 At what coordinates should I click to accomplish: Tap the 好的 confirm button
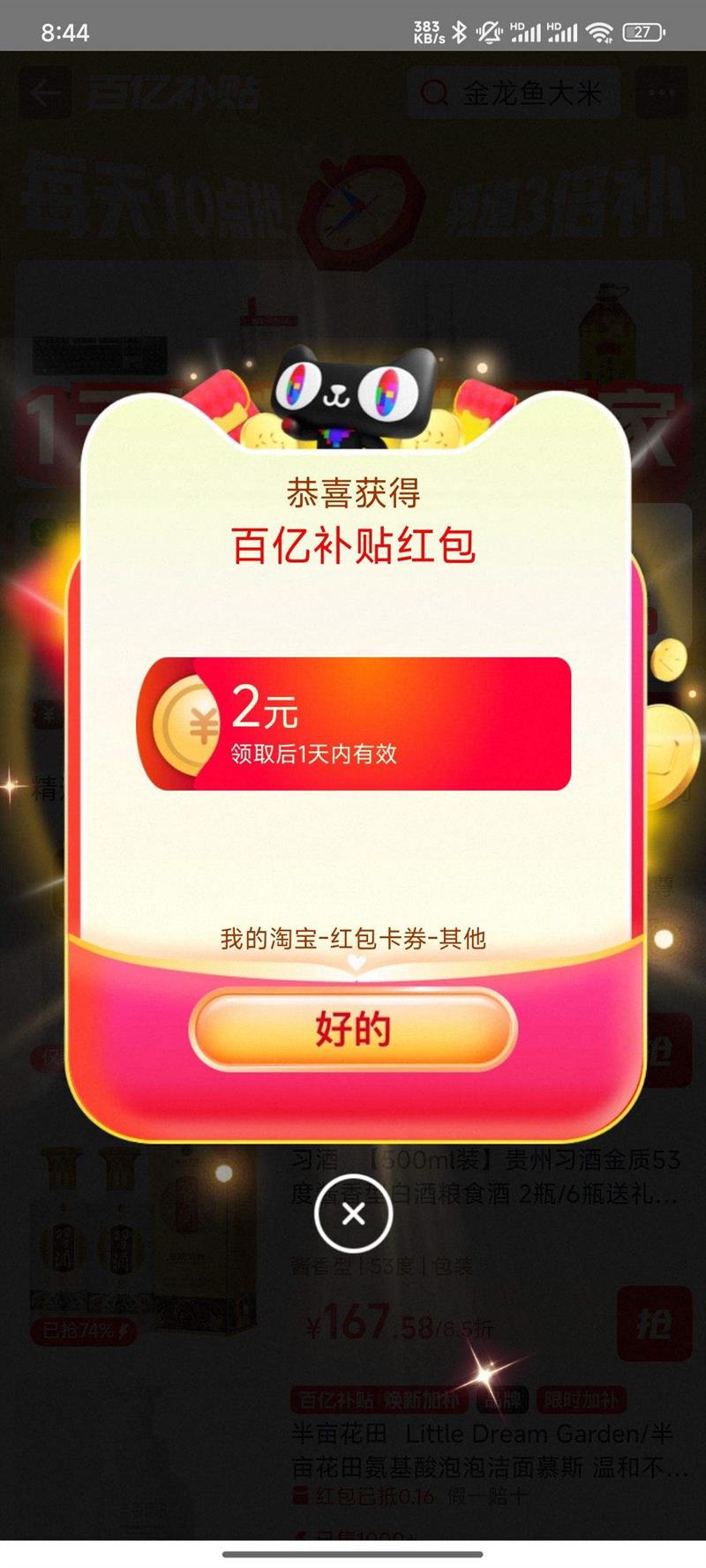pyautogui.click(x=353, y=1027)
